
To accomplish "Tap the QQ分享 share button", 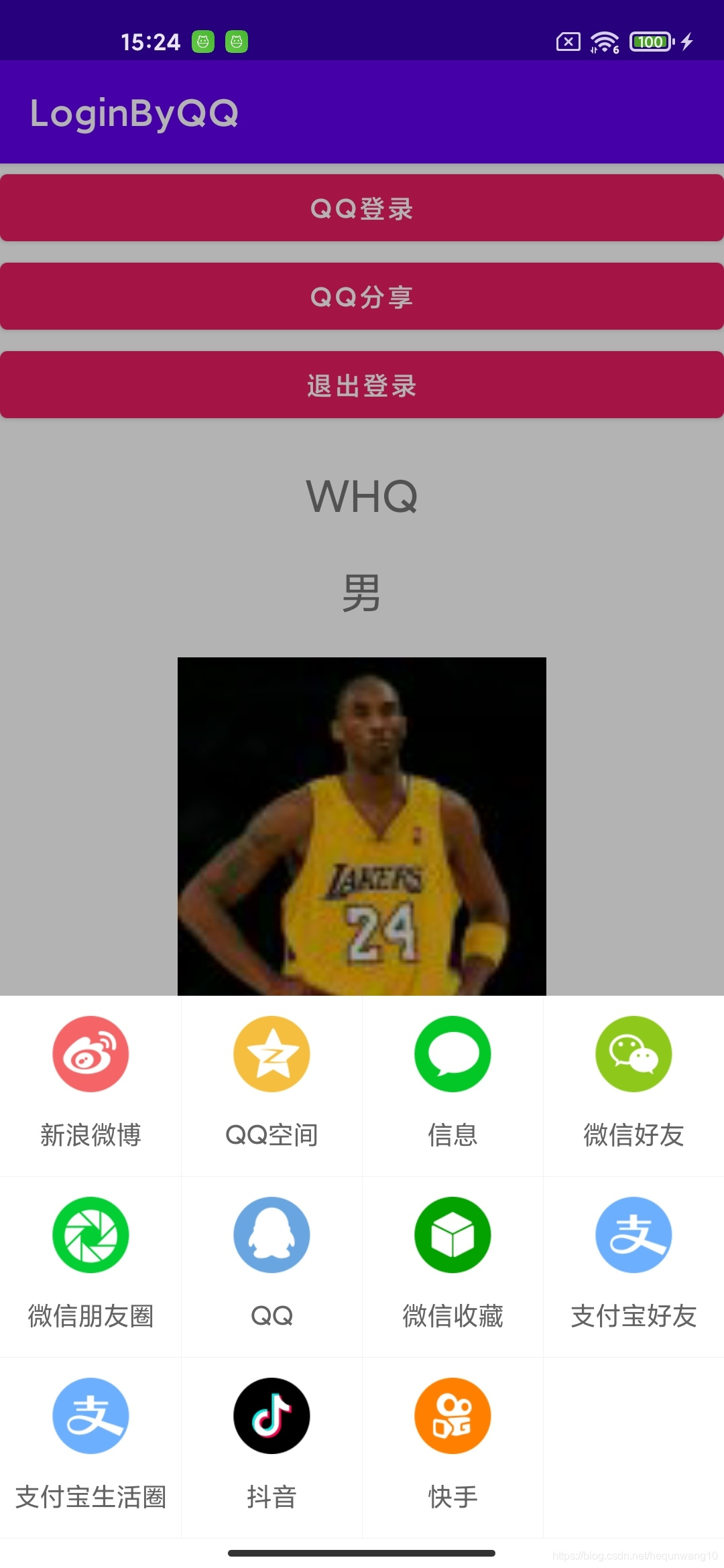I will coord(362,296).
